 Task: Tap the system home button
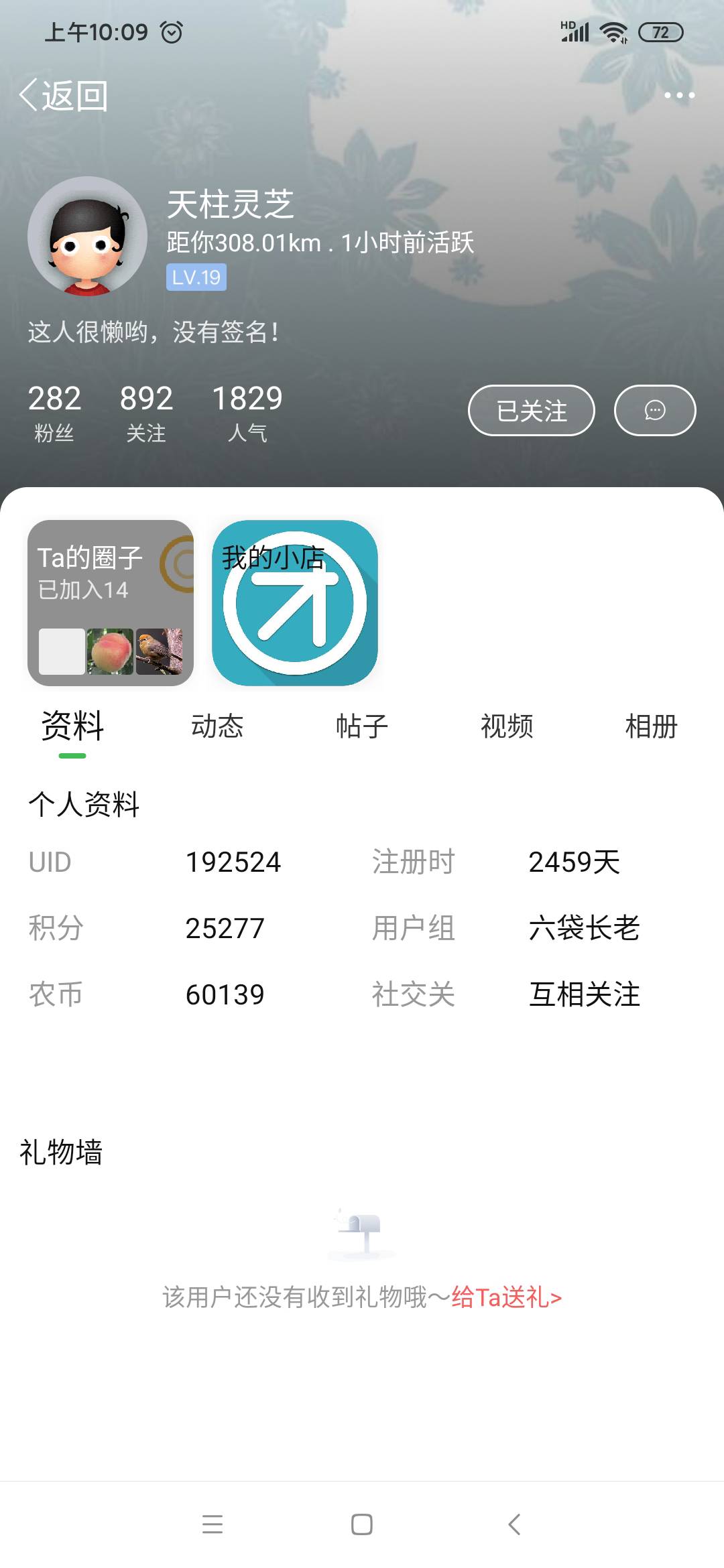(362, 1524)
